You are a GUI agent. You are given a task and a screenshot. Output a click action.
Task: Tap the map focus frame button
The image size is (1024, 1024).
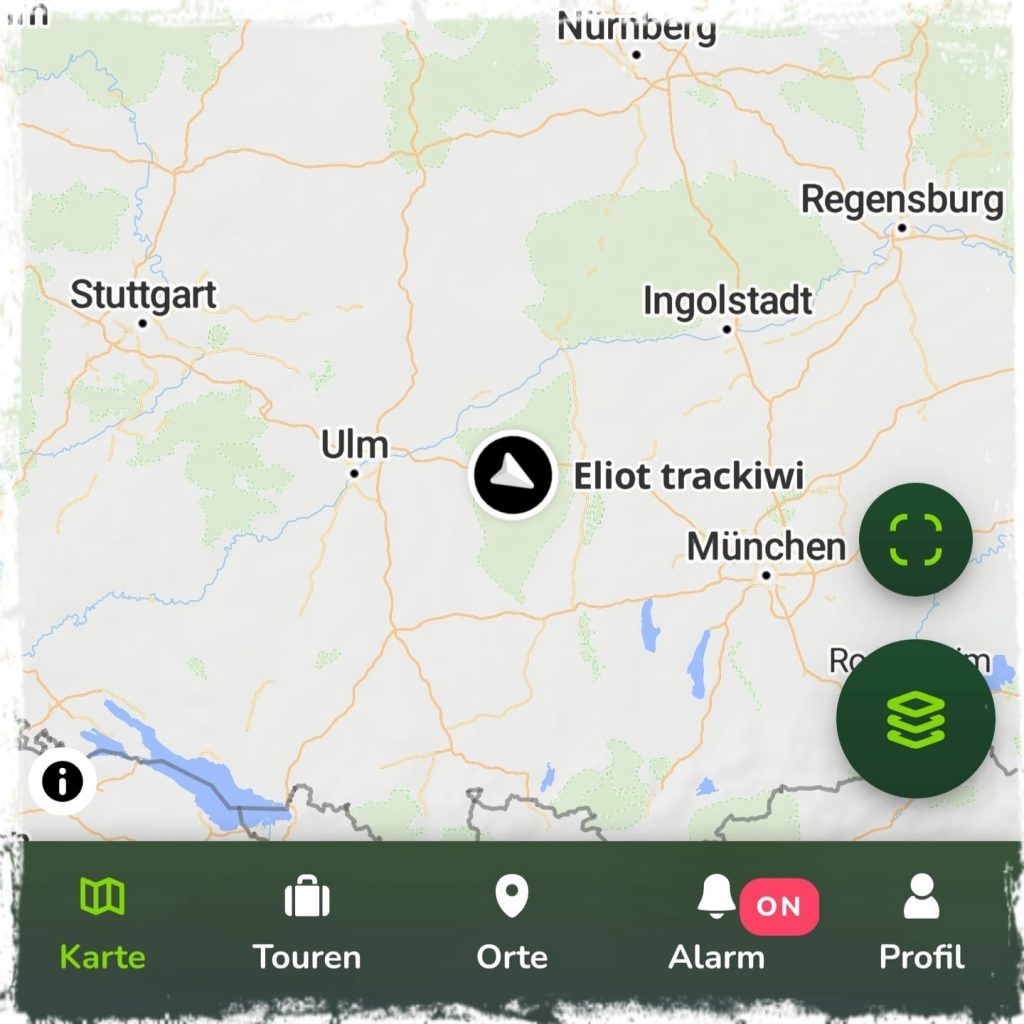click(x=915, y=540)
